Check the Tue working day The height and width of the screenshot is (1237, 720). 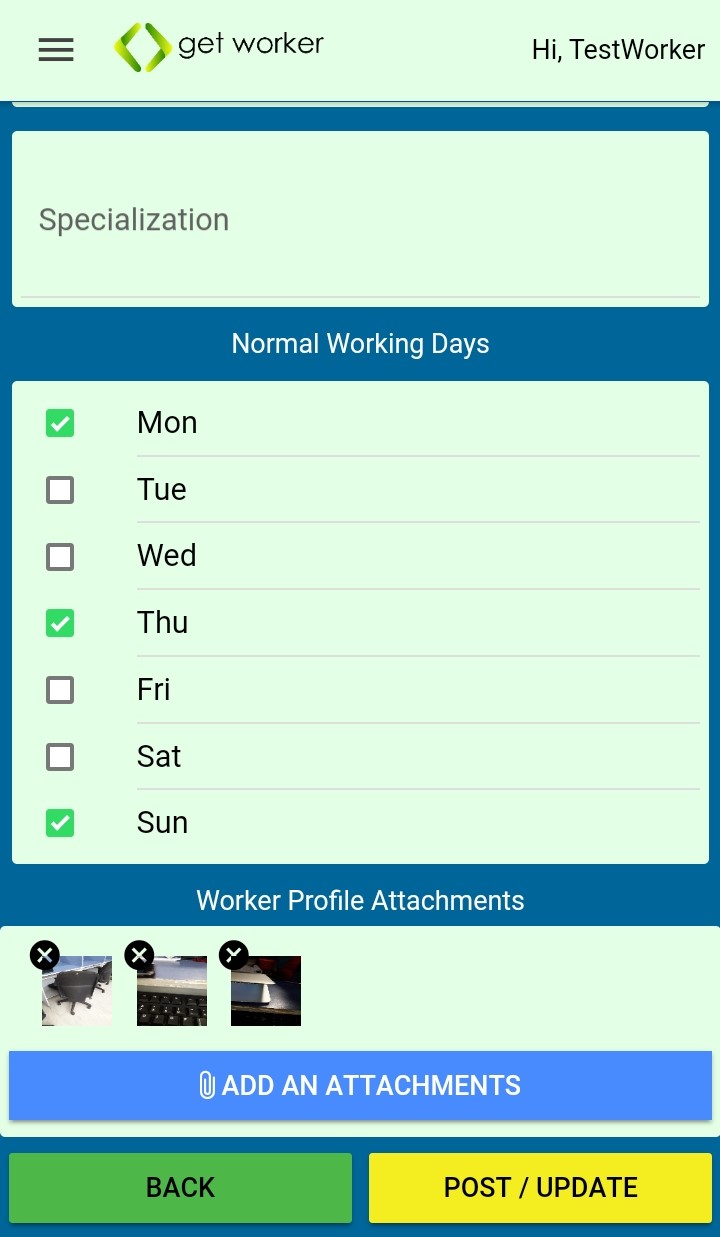coord(60,490)
